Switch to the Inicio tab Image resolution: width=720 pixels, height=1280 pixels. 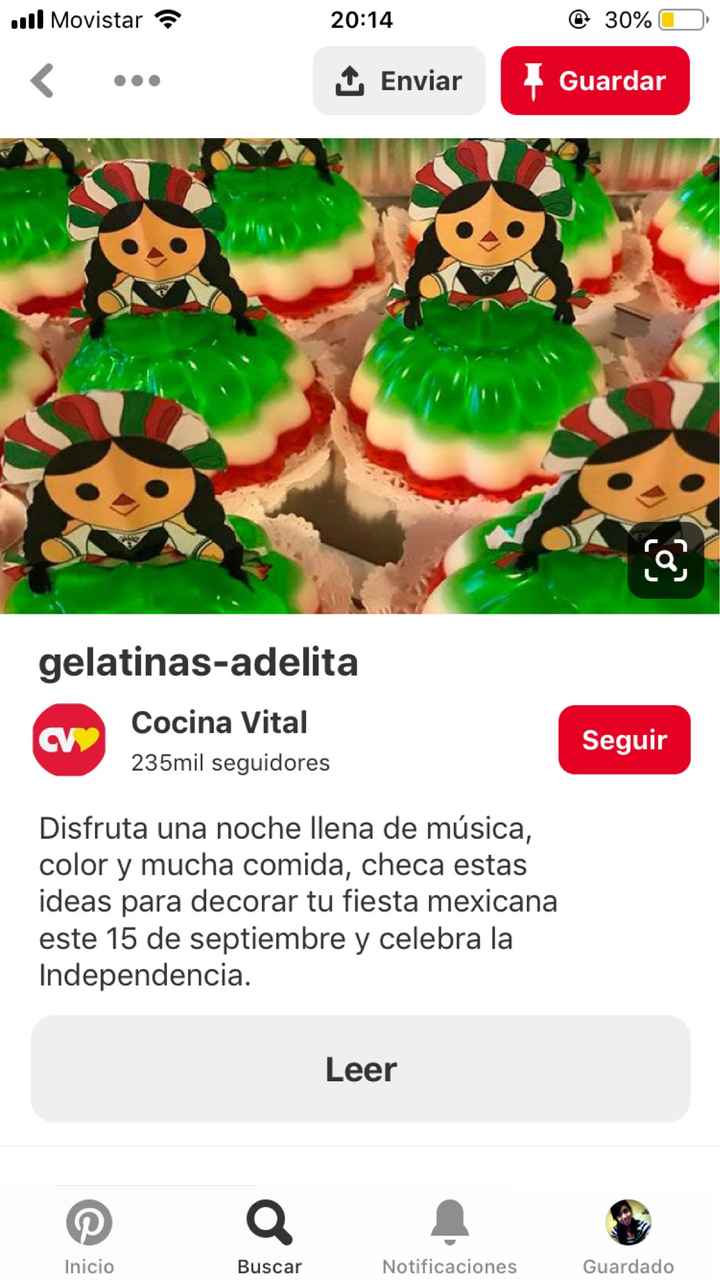click(x=89, y=1235)
